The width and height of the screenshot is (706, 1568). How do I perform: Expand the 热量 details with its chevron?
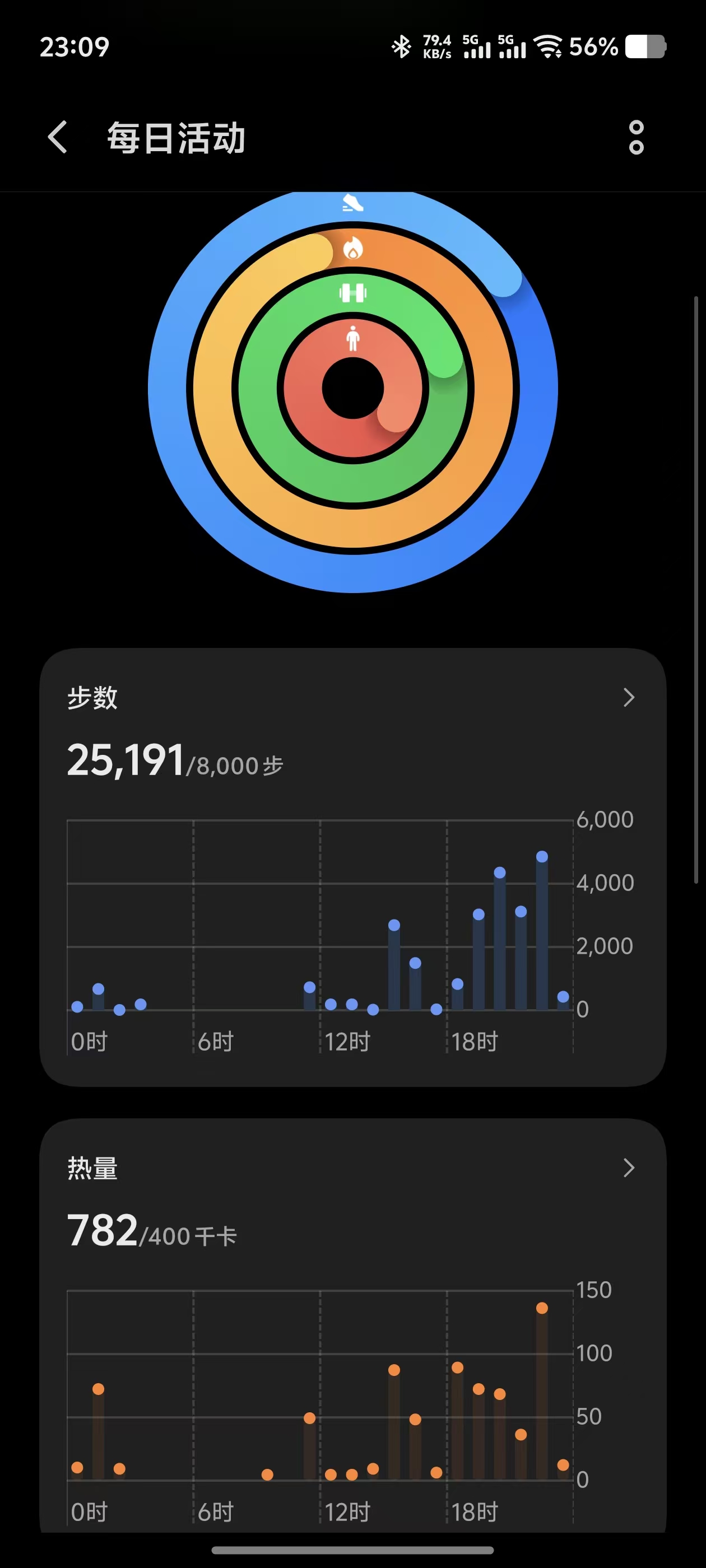click(x=629, y=1168)
